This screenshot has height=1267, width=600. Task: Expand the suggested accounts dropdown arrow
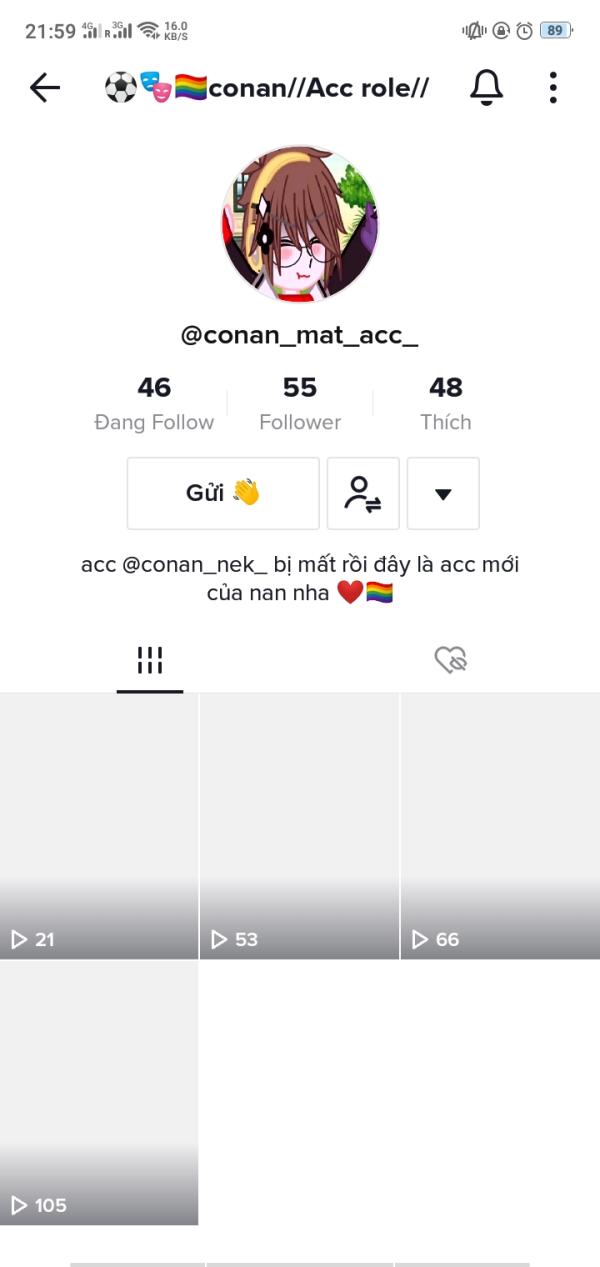coord(444,493)
